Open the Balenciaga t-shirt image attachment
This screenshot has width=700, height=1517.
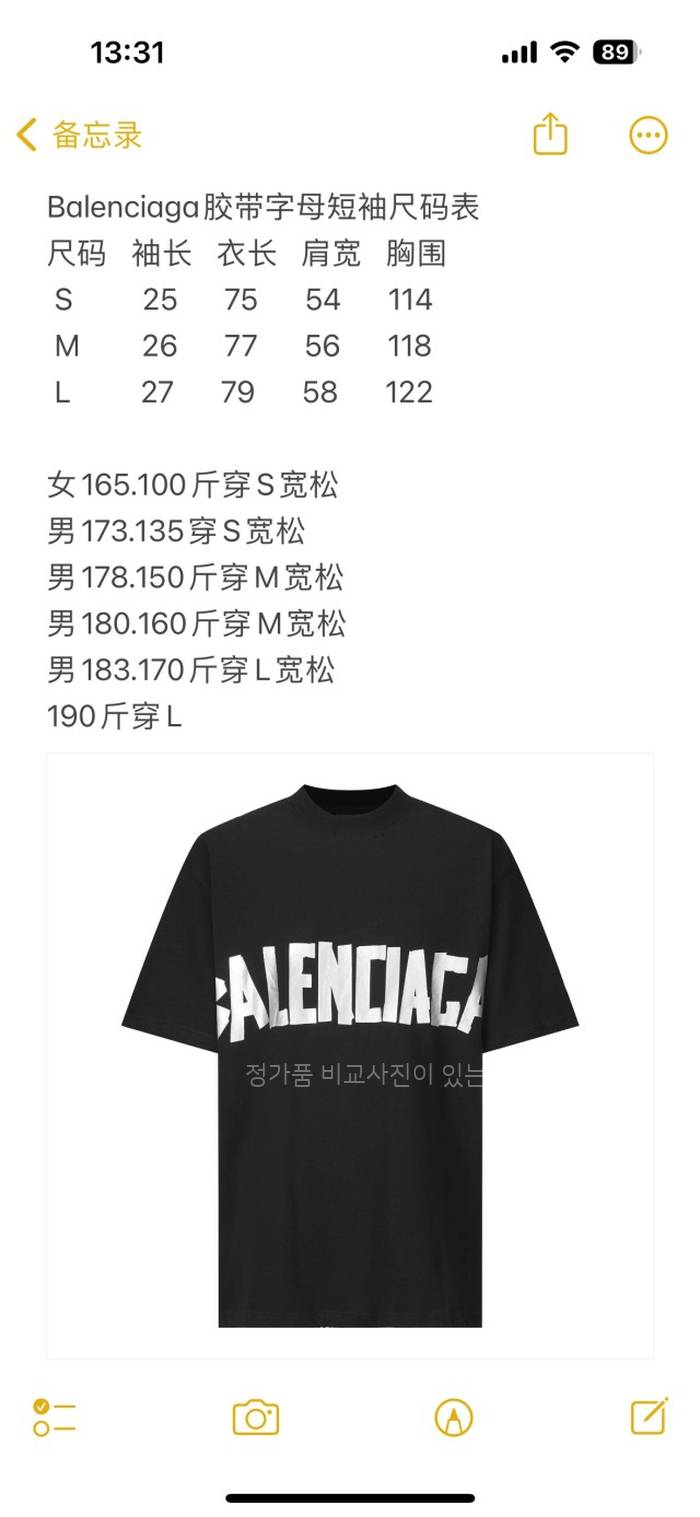350,1055
